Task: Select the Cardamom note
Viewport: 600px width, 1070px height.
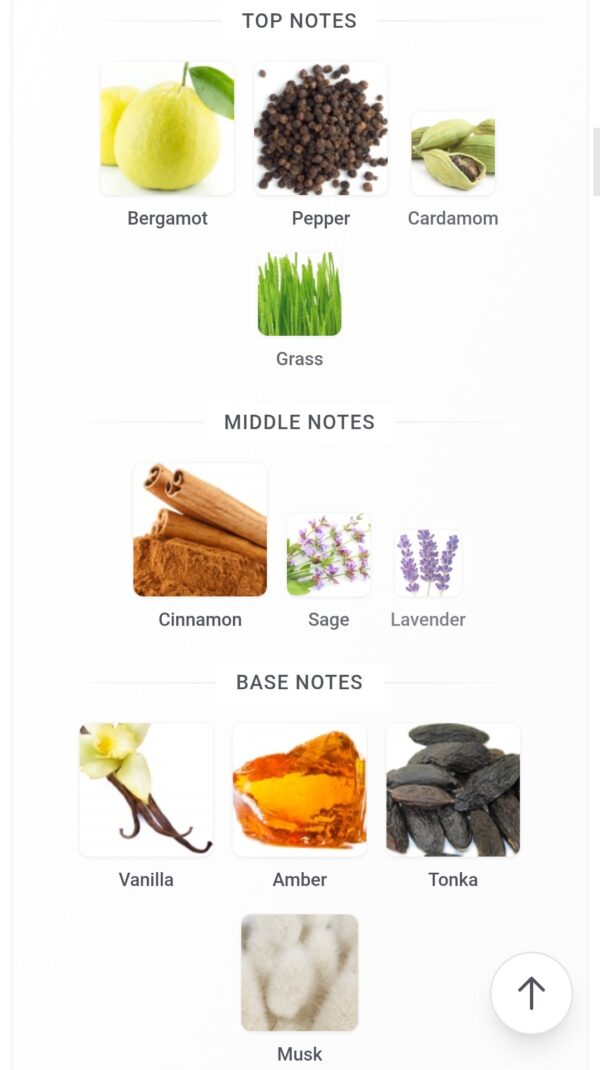Action: [453, 154]
